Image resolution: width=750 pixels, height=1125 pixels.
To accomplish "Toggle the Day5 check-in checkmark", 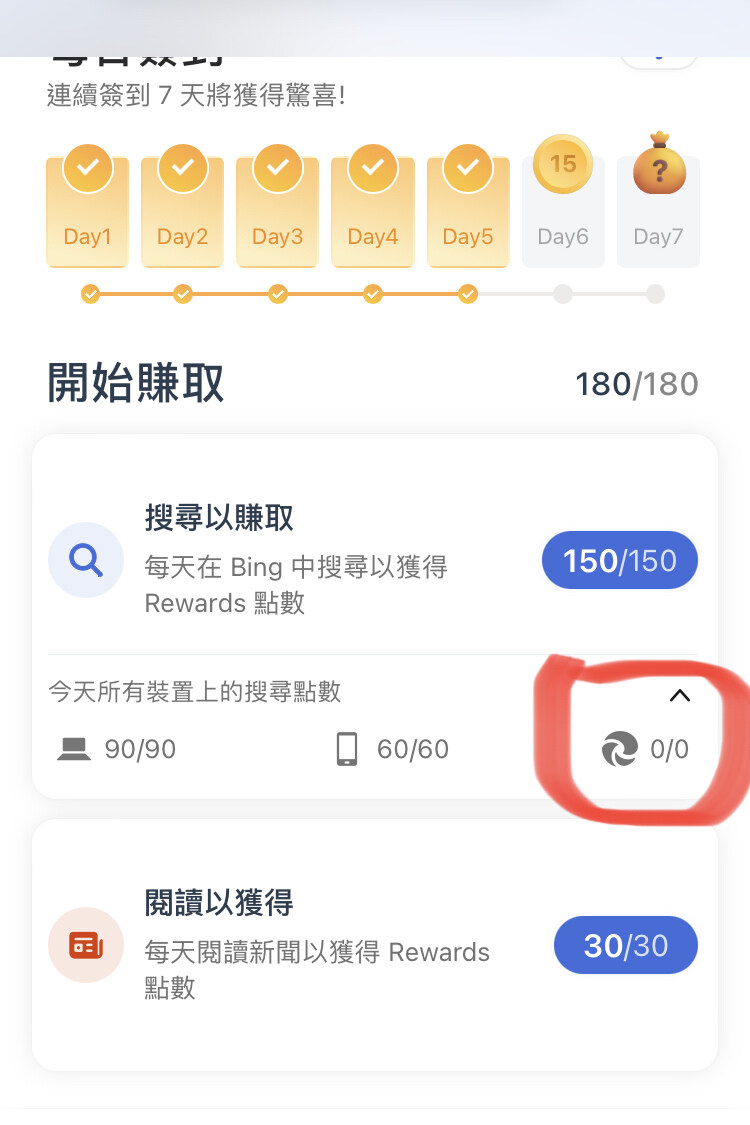I will (x=468, y=168).
